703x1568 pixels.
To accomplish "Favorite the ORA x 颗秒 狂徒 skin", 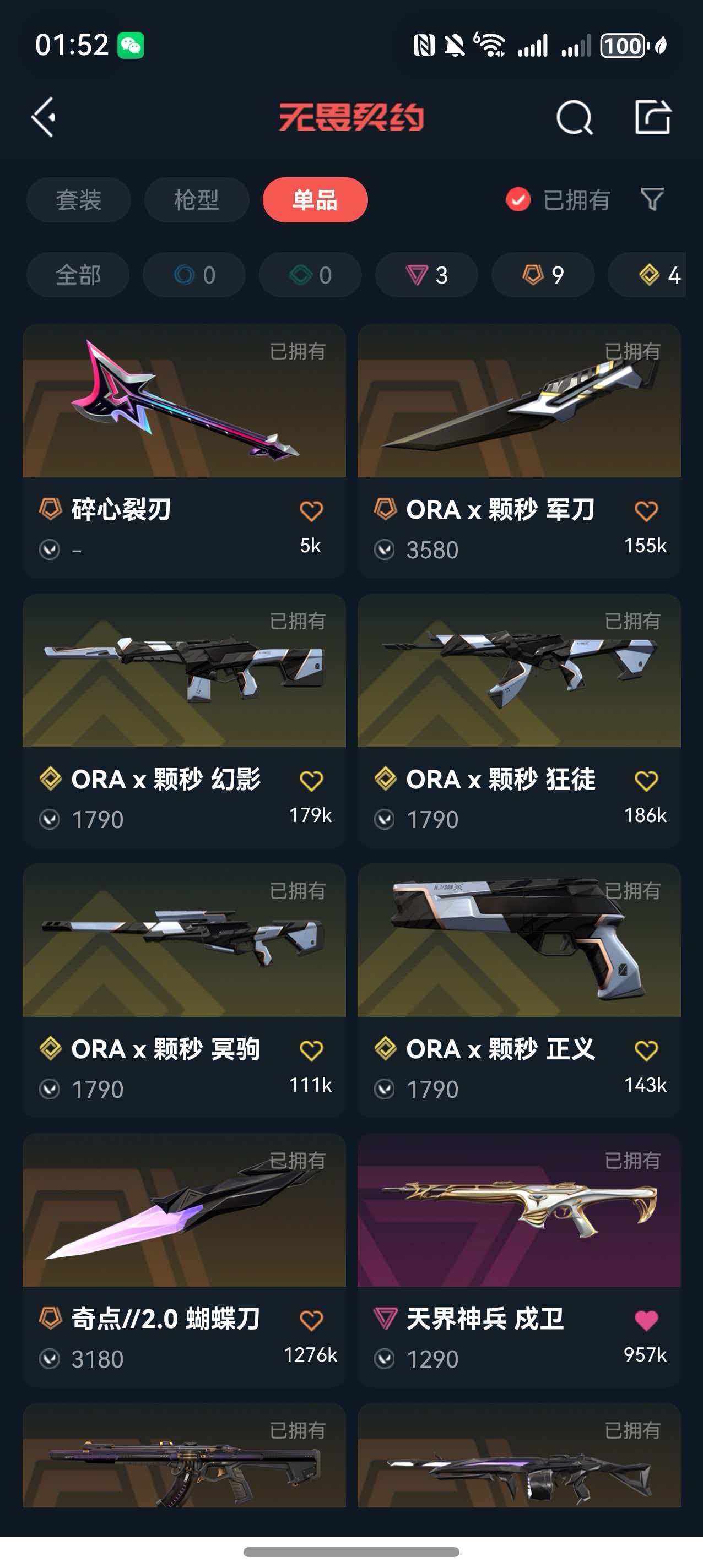I will pos(646,781).
